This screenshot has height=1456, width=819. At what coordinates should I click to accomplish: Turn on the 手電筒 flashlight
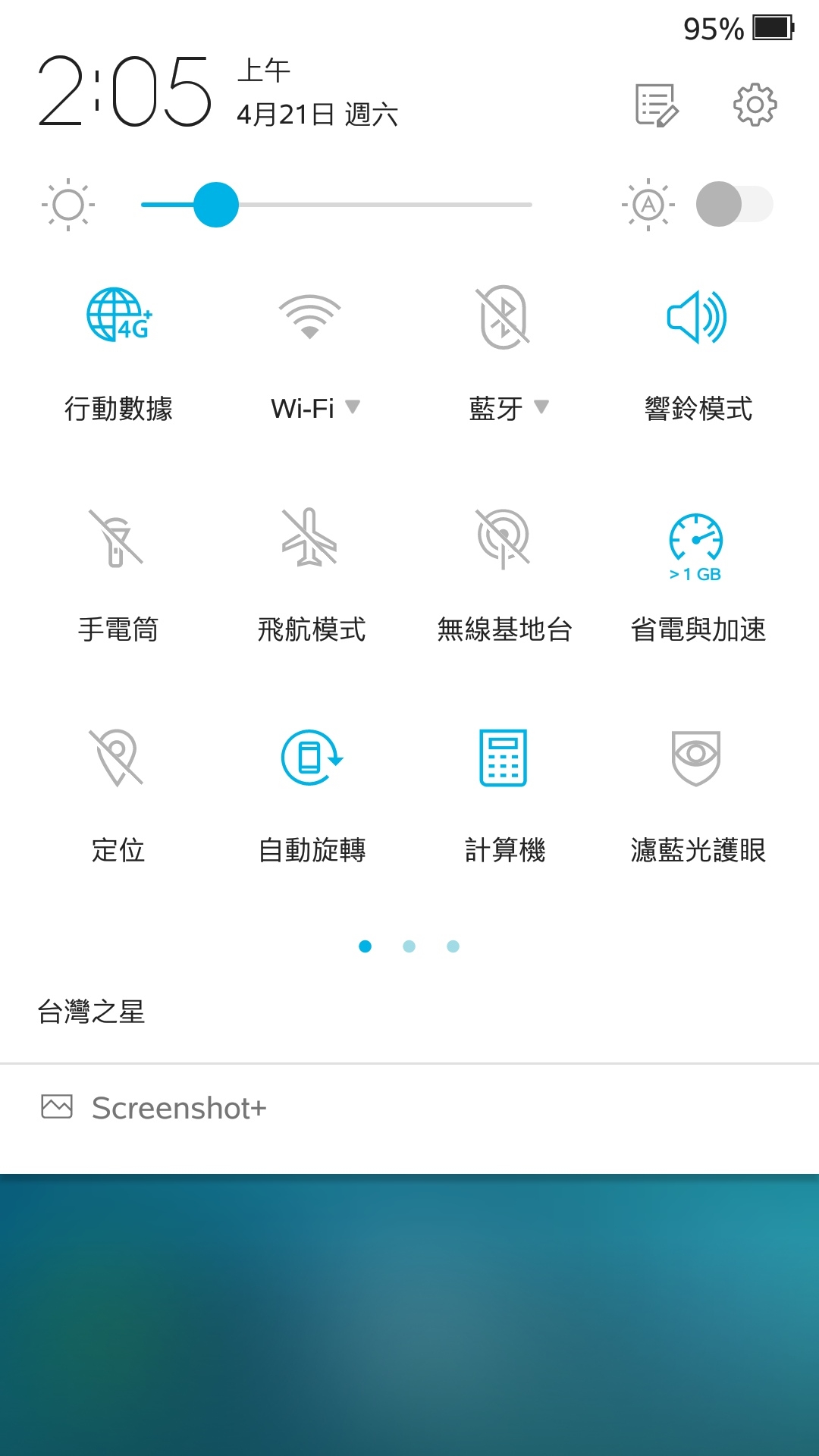(116, 538)
